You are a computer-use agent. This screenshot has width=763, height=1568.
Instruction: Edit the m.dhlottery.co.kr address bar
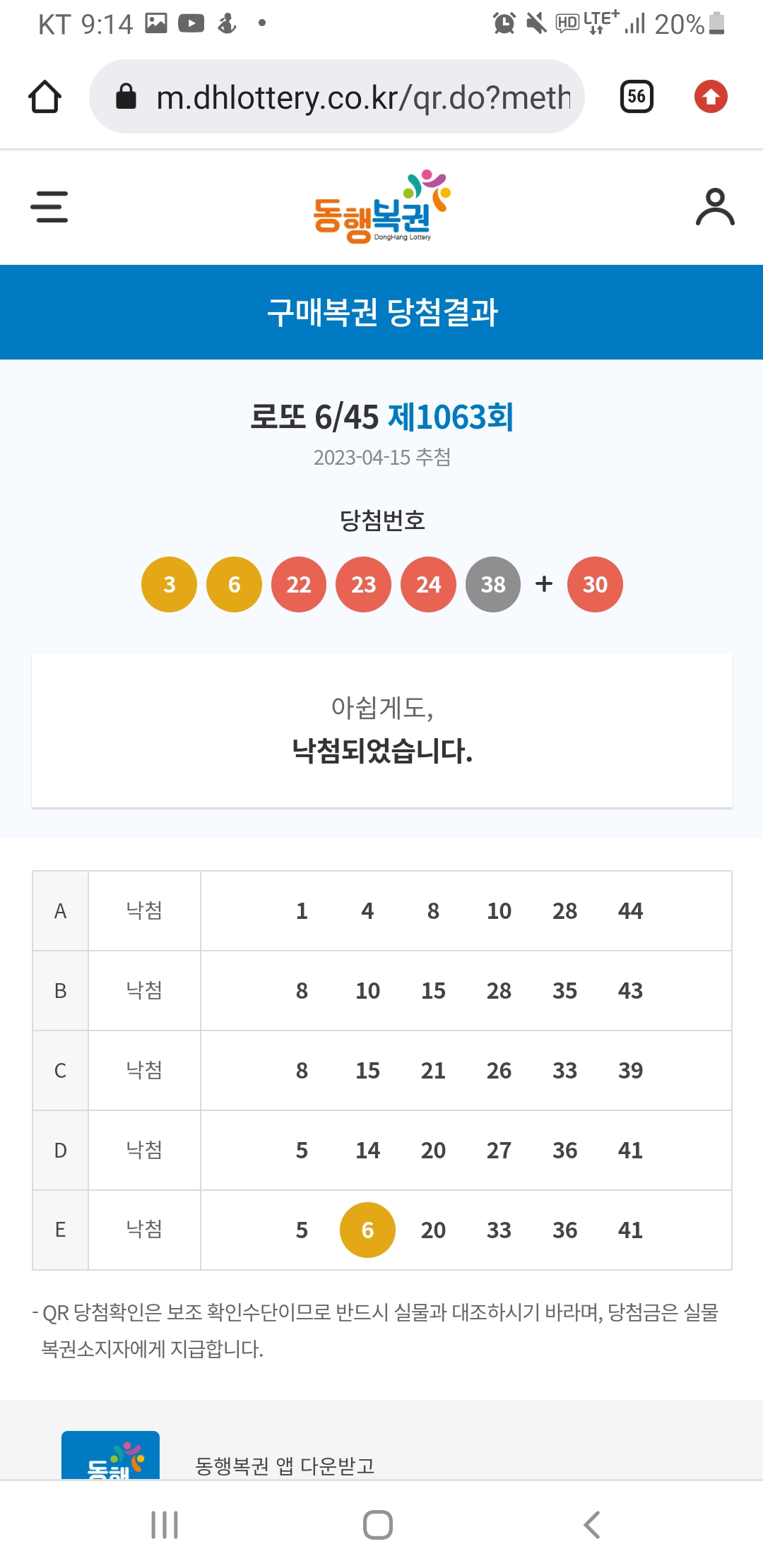[x=360, y=97]
